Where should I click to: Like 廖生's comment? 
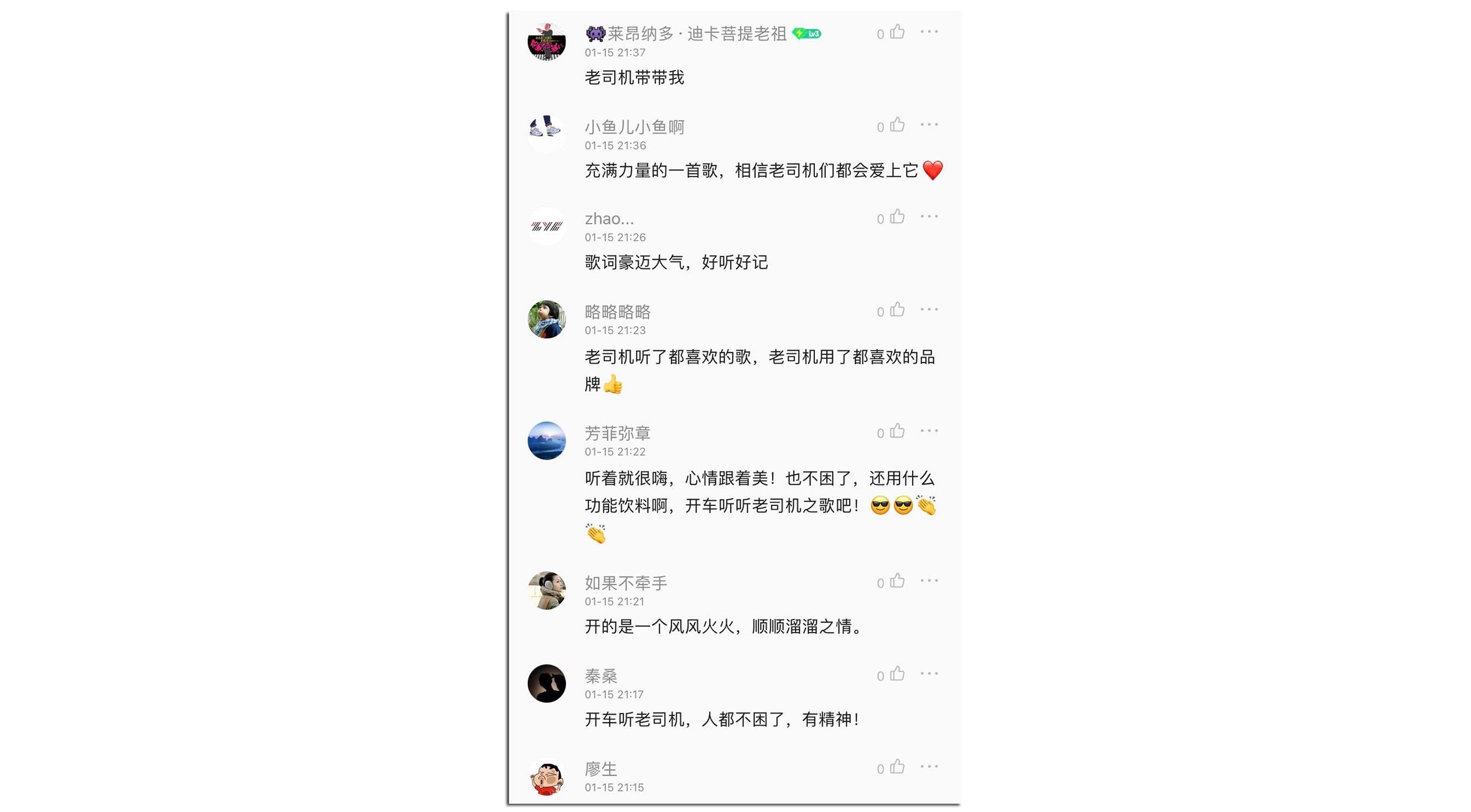point(897,767)
